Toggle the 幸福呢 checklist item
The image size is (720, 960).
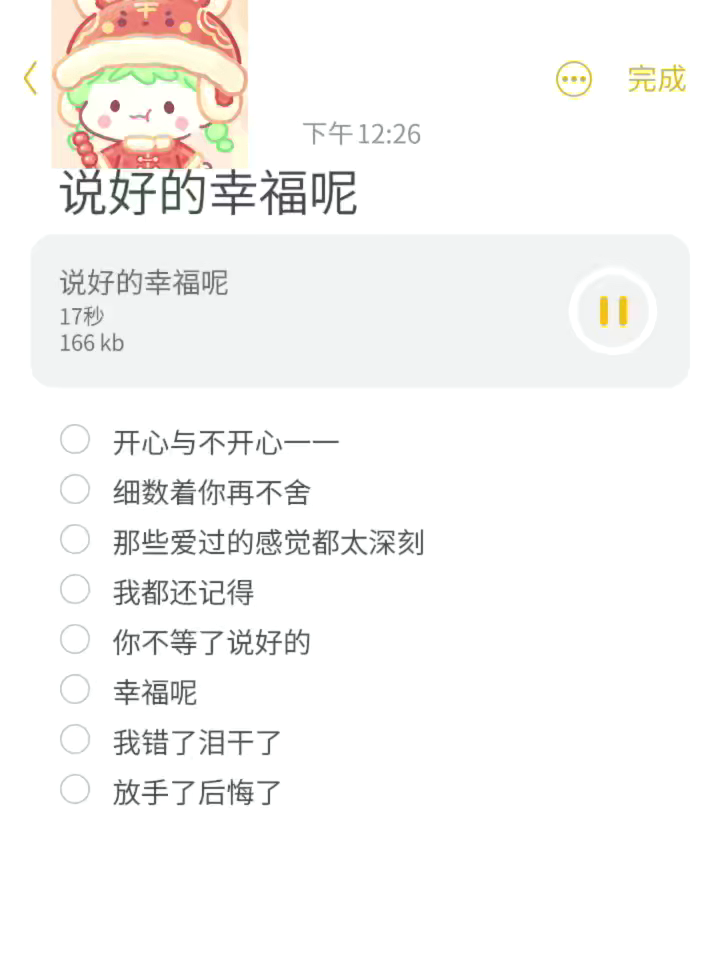click(x=75, y=690)
